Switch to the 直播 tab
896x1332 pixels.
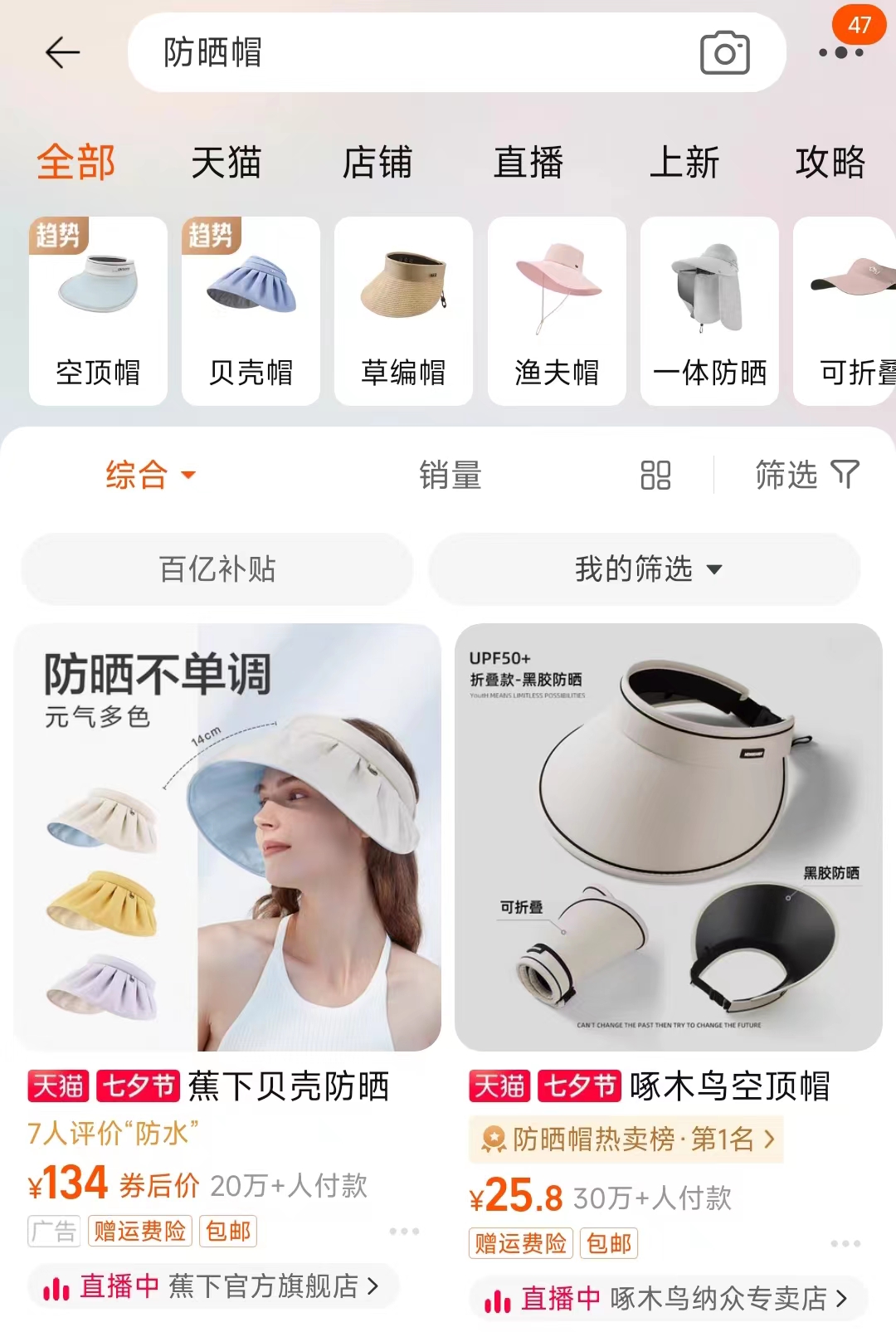528,162
